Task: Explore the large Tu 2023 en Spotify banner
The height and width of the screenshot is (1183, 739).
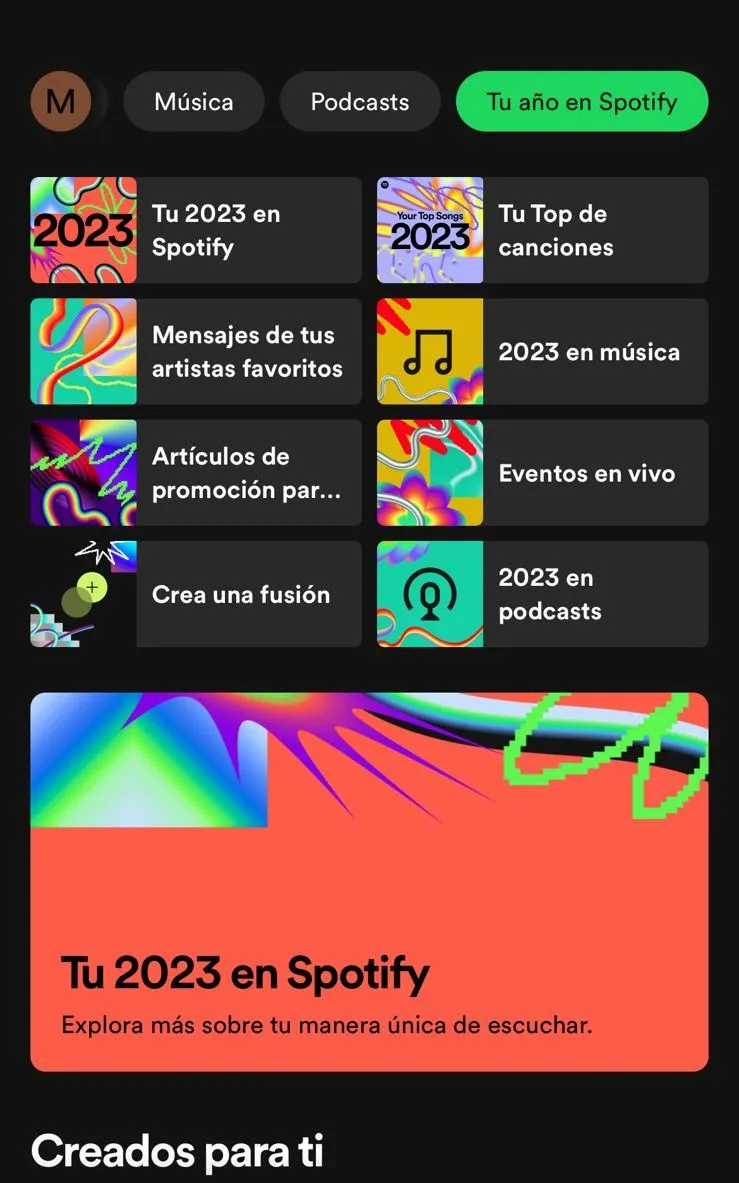Action: point(369,881)
